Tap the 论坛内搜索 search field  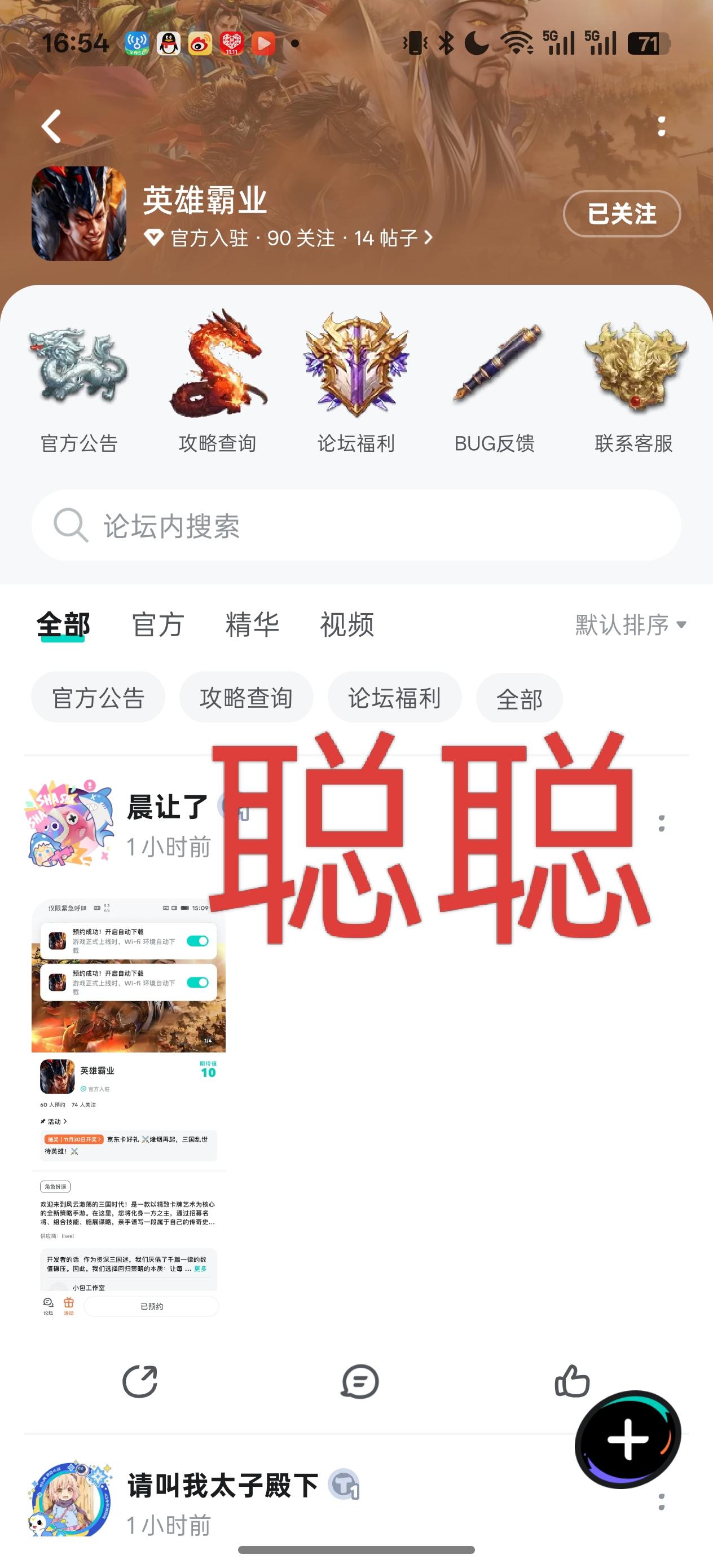point(356,525)
